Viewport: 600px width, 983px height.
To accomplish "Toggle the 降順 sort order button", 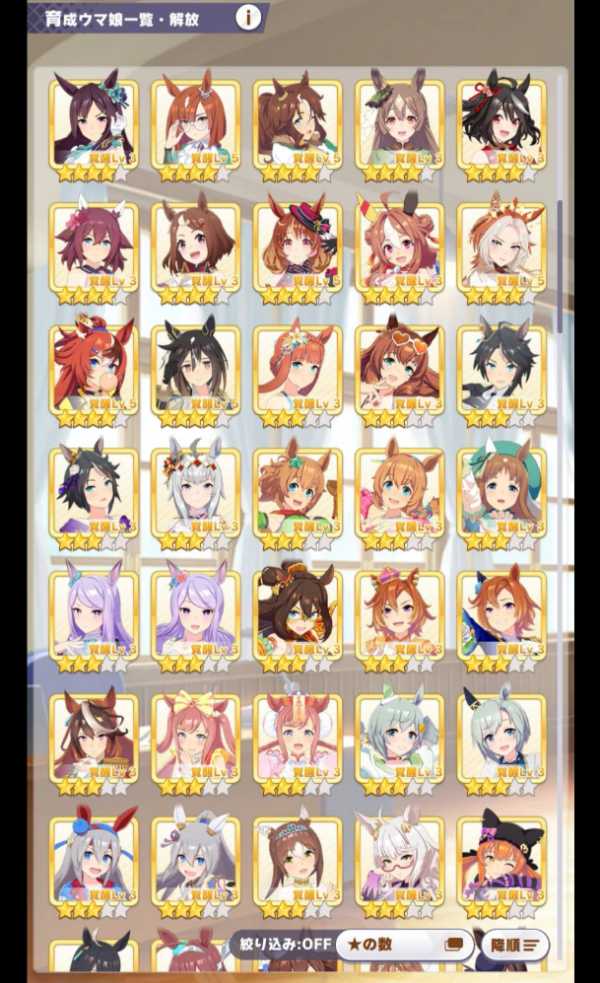I will click(x=514, y=944).
